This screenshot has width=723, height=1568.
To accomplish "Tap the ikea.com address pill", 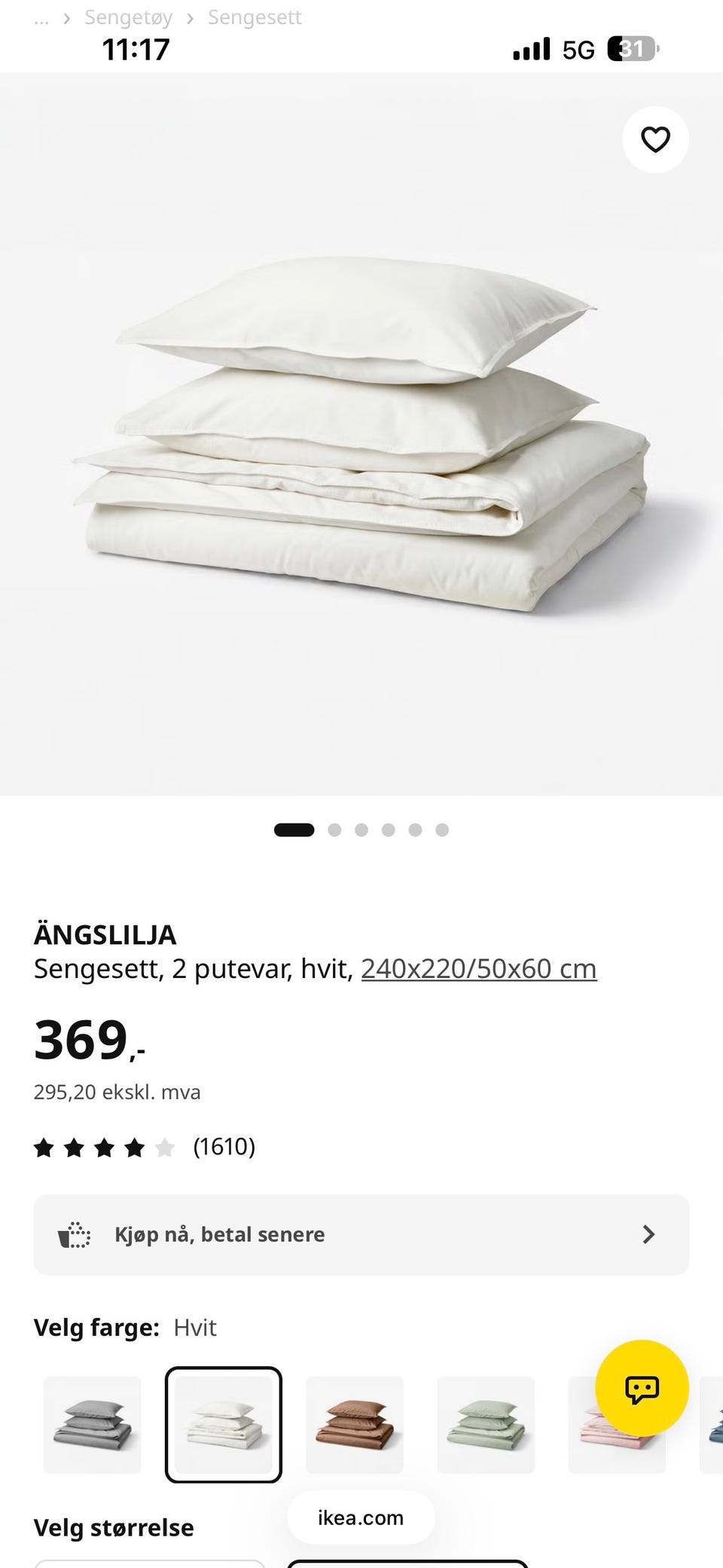I will (x=361, y=1518).
